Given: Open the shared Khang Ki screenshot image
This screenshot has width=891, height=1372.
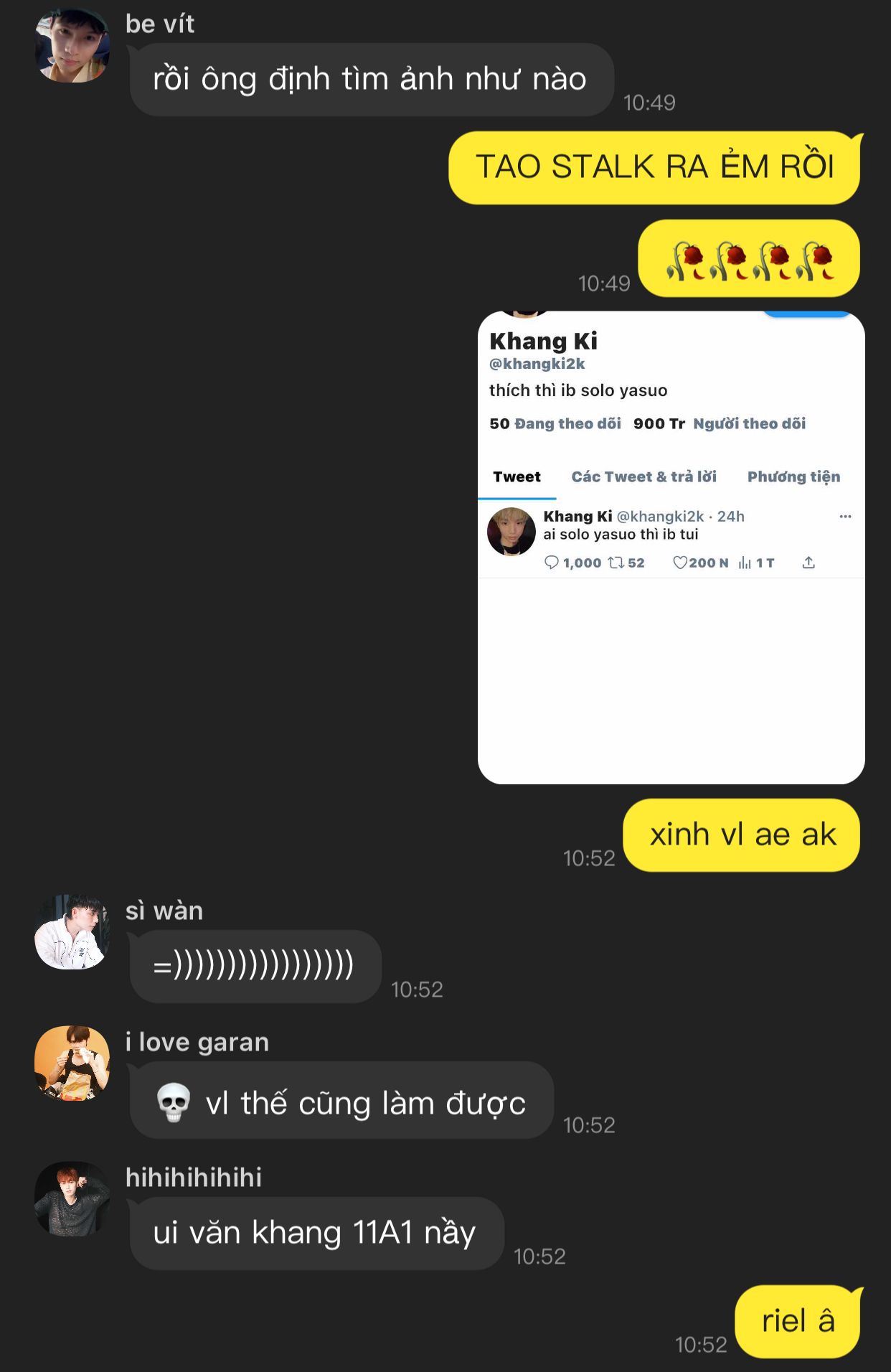Looking at the screenshot, I should coord(671,548).
